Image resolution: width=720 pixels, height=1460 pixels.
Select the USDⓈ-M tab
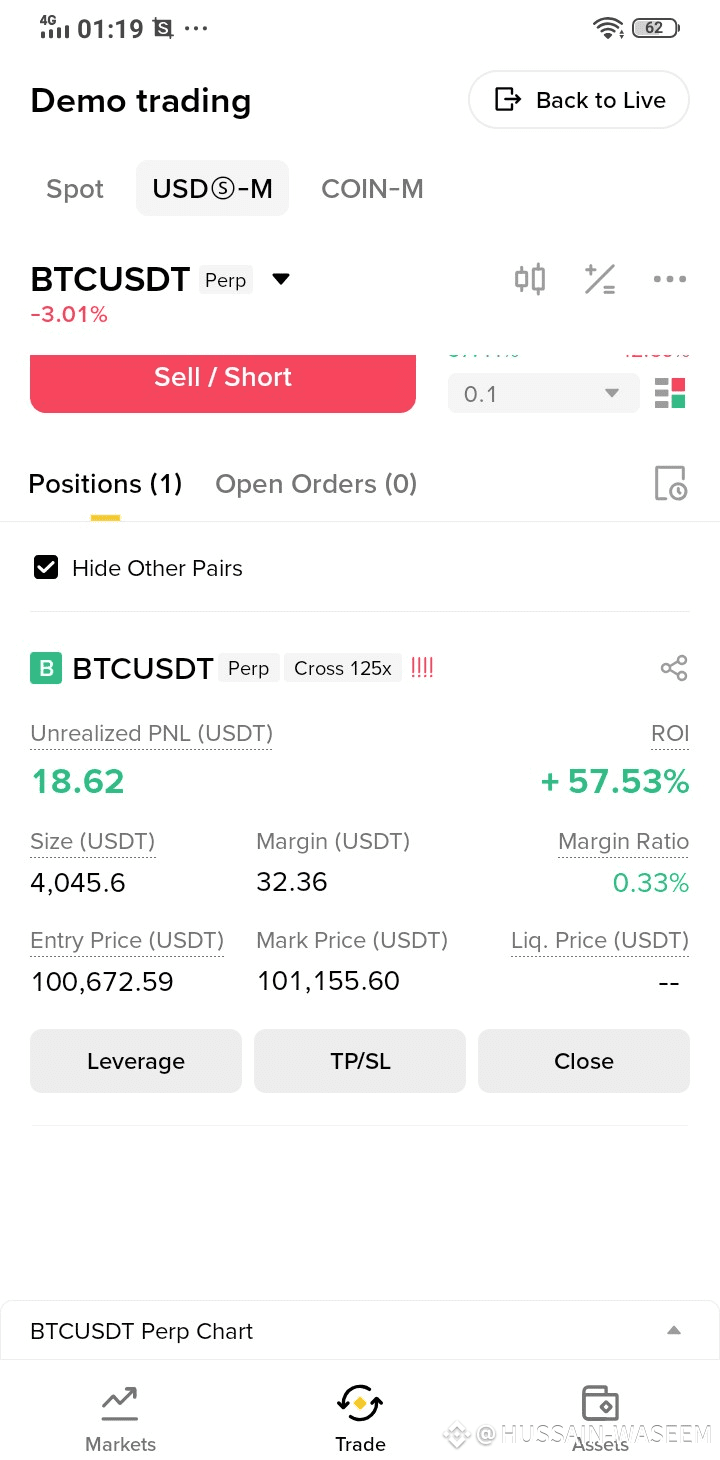212,189
